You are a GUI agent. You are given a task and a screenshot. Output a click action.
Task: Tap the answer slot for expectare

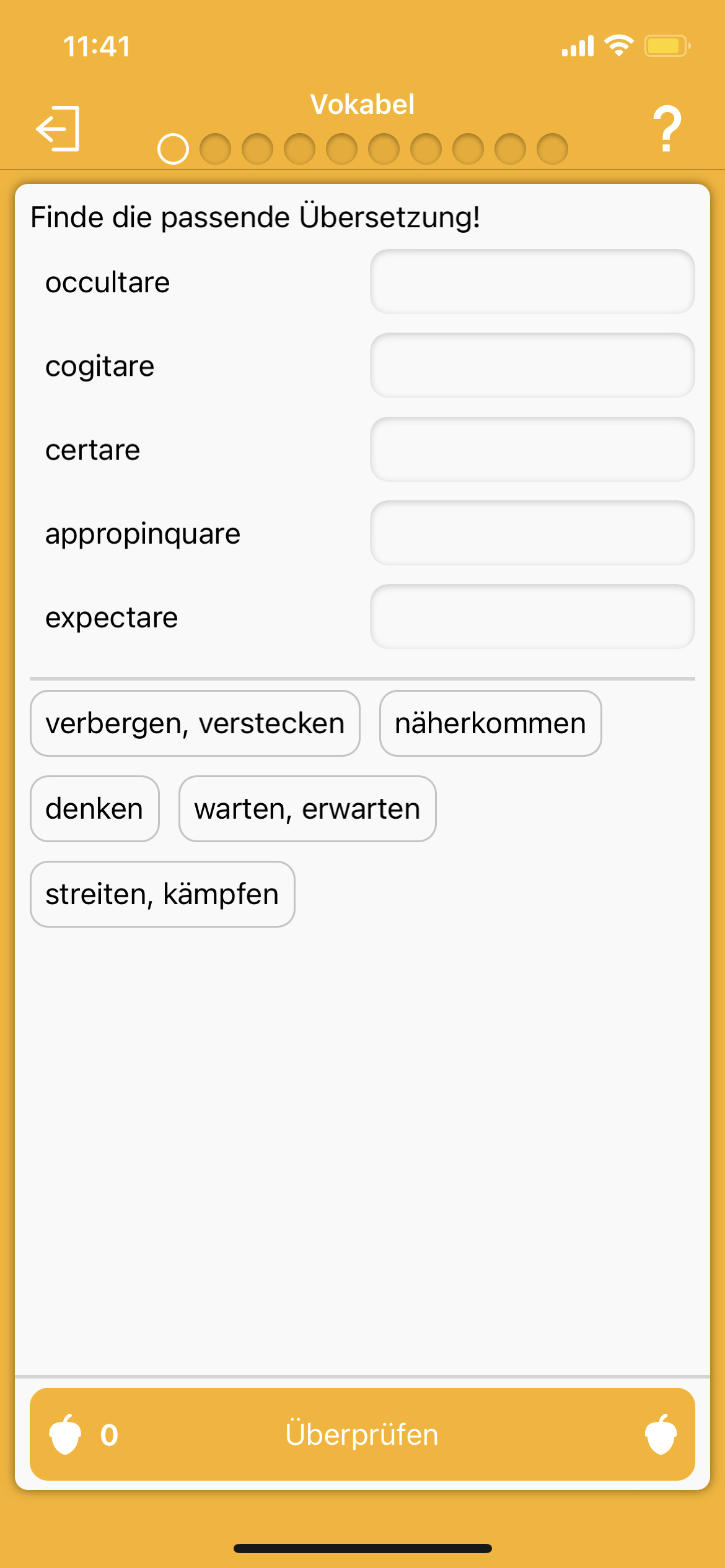532,617
